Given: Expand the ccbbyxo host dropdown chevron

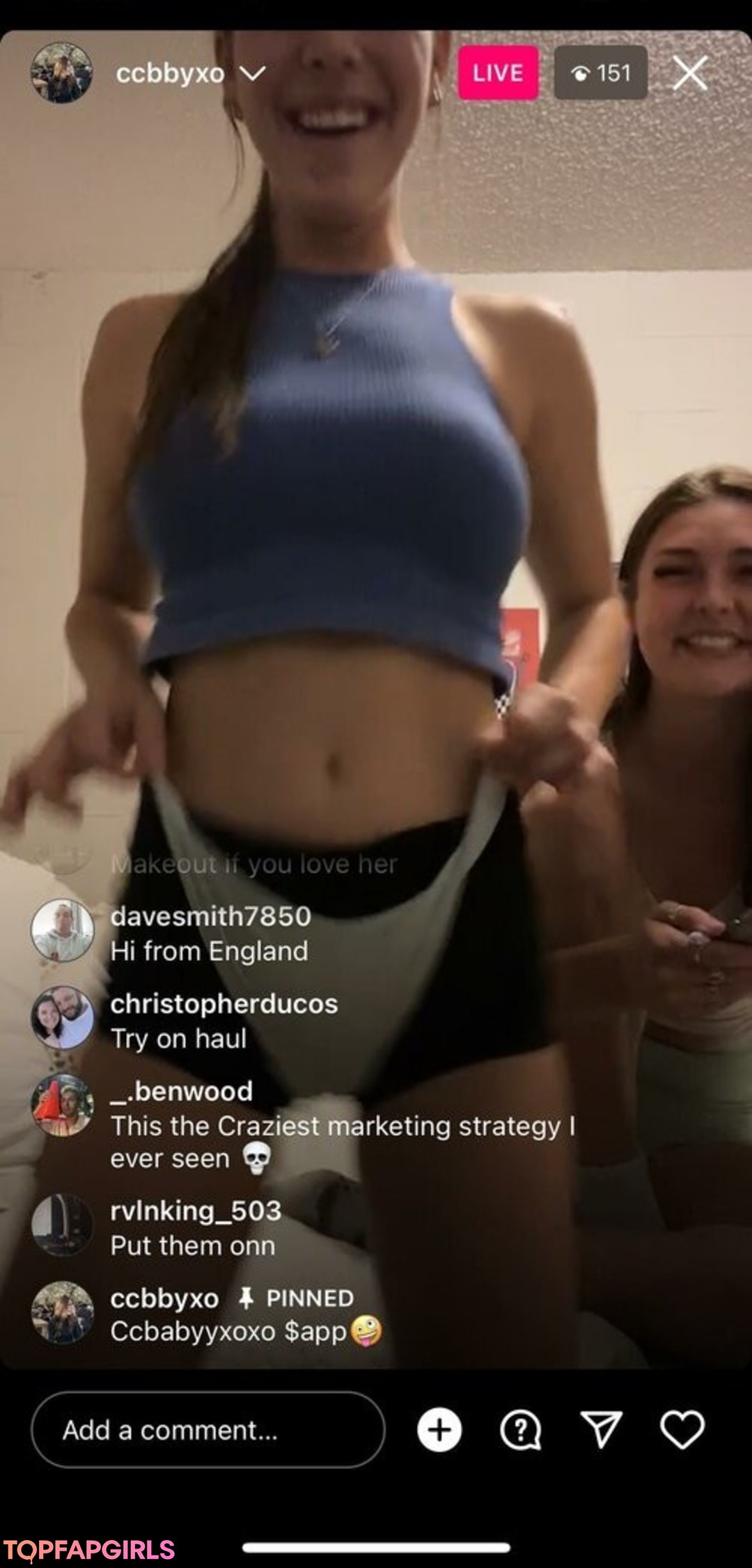Looking at the screenshot, I should click(x=253, y=73).
